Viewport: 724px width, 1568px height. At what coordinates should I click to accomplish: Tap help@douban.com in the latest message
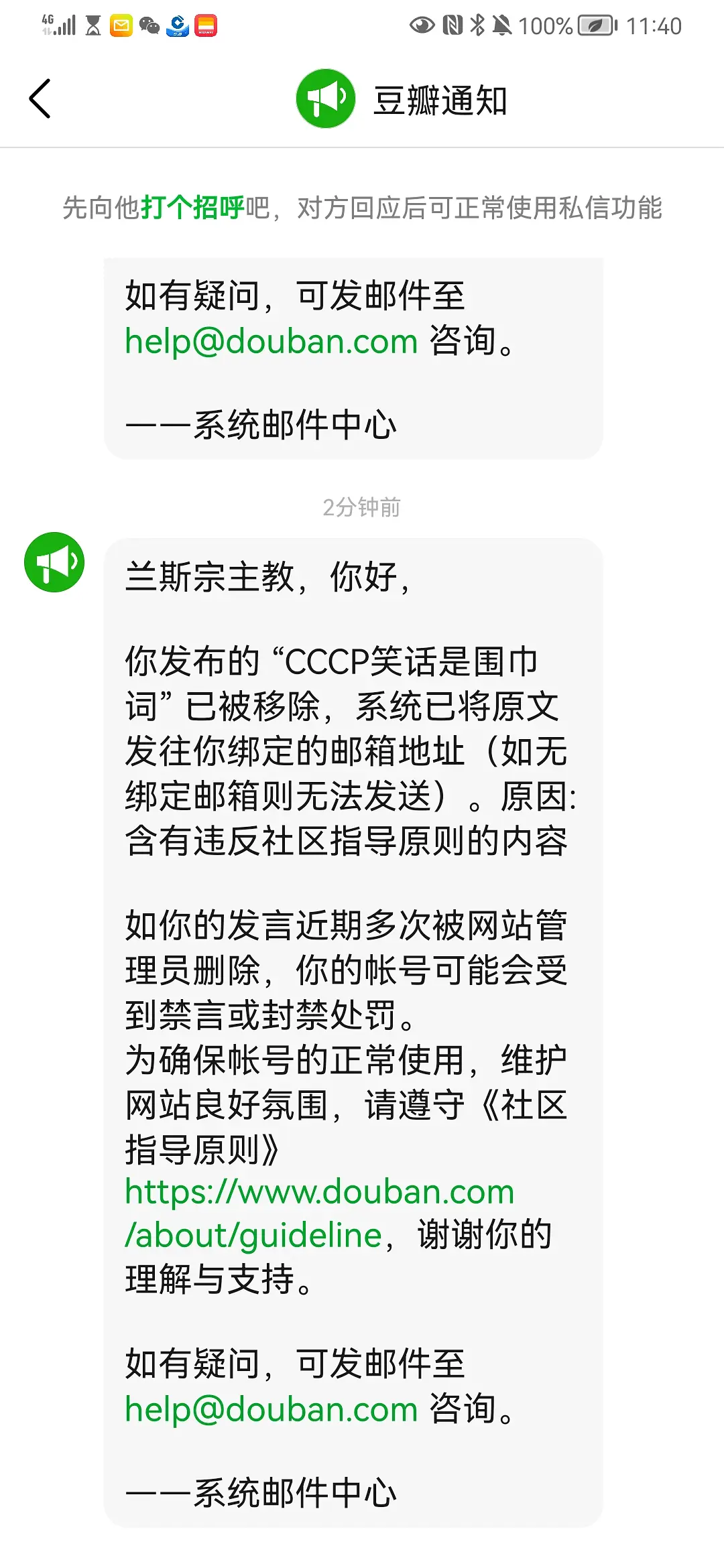pyautogui.click(x=271, y=1409)
